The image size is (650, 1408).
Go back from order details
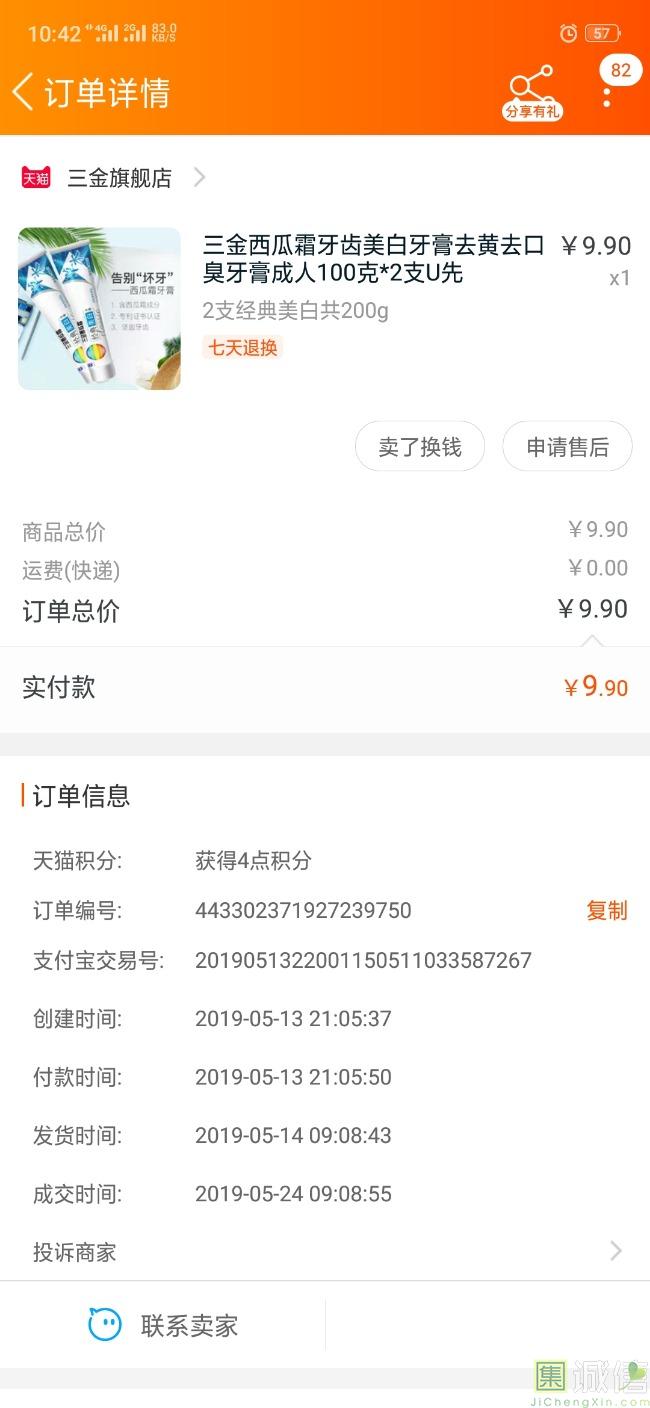point(24,92)
